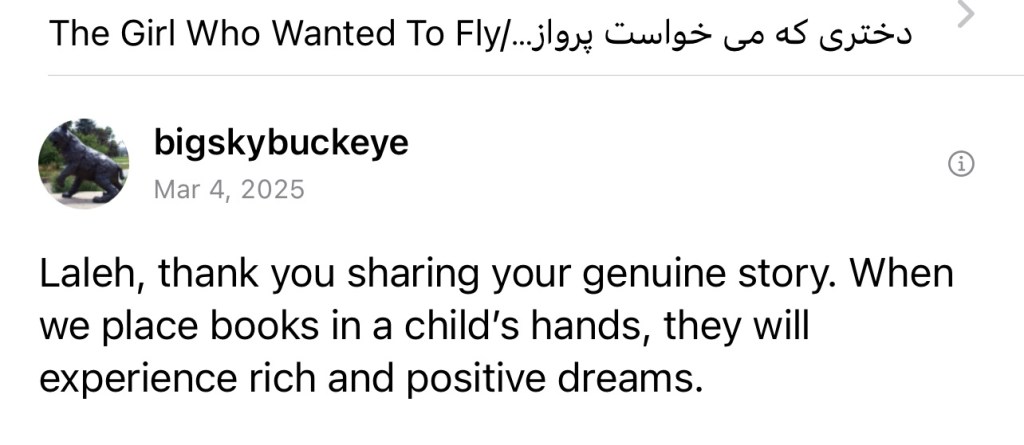View bigskybuckeye's username profile link

pos(281,143)
